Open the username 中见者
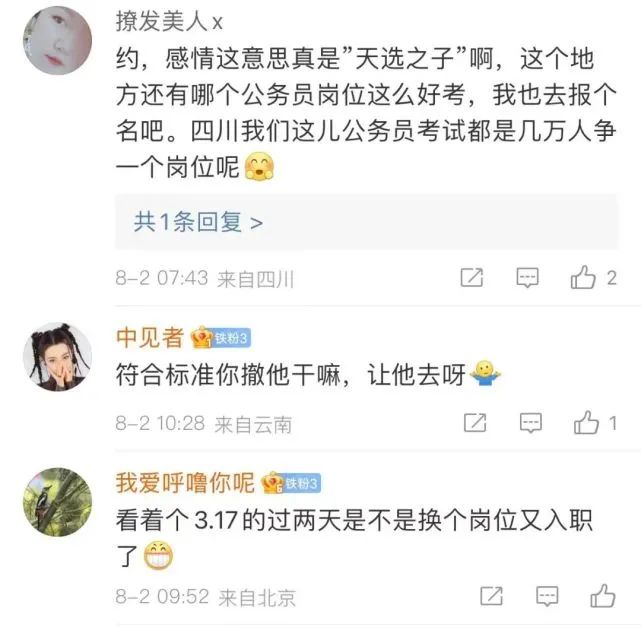Viewport: 641px width, 630px height. pos(150,337)
